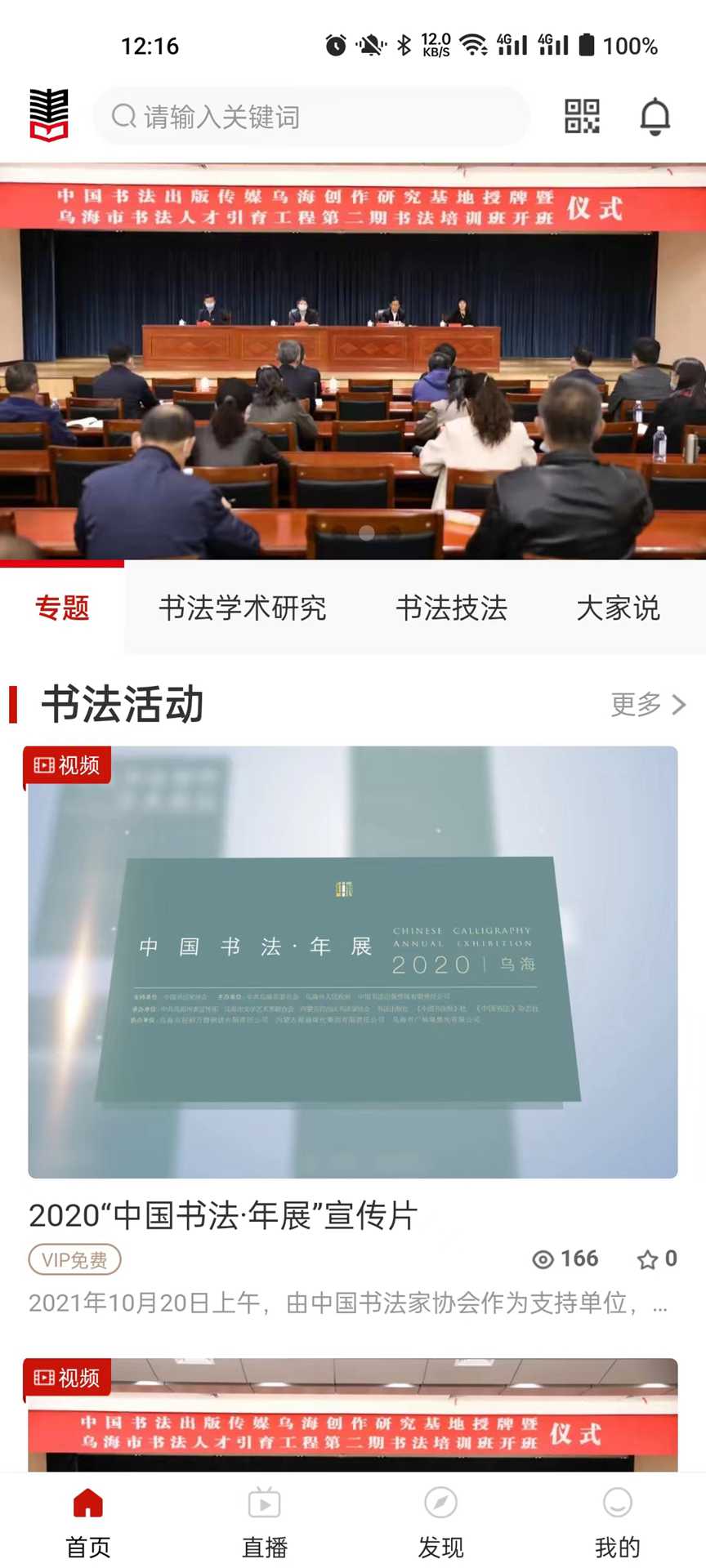Tap the search magnifier icon
The image size is (706, 1568).
pos(124,117)
